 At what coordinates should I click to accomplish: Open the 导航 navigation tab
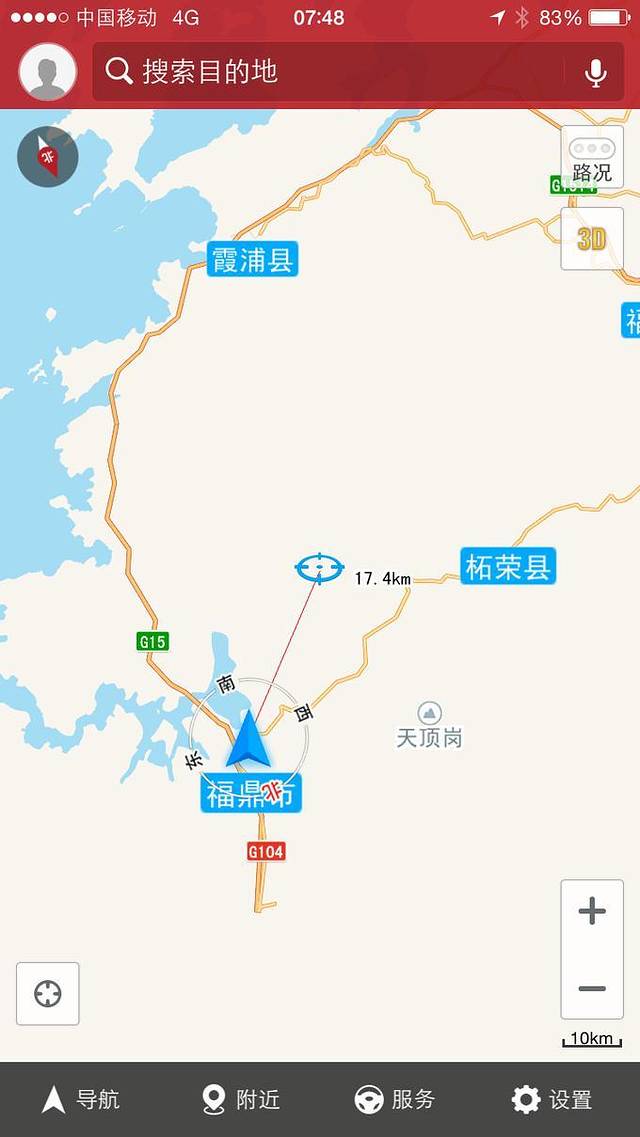coord(81,1100)
